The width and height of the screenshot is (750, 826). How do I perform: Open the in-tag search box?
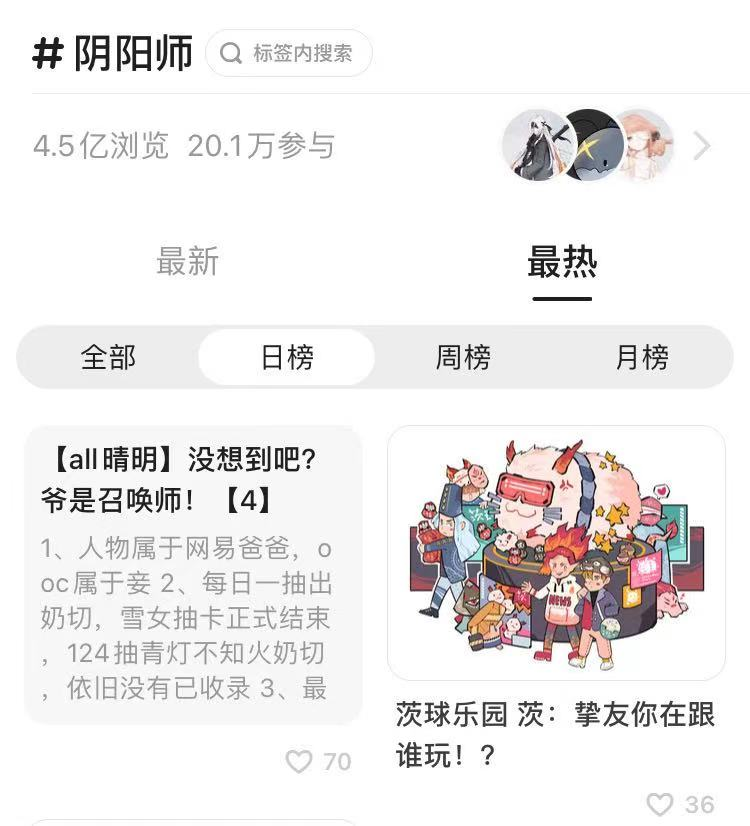coord(289,53)
